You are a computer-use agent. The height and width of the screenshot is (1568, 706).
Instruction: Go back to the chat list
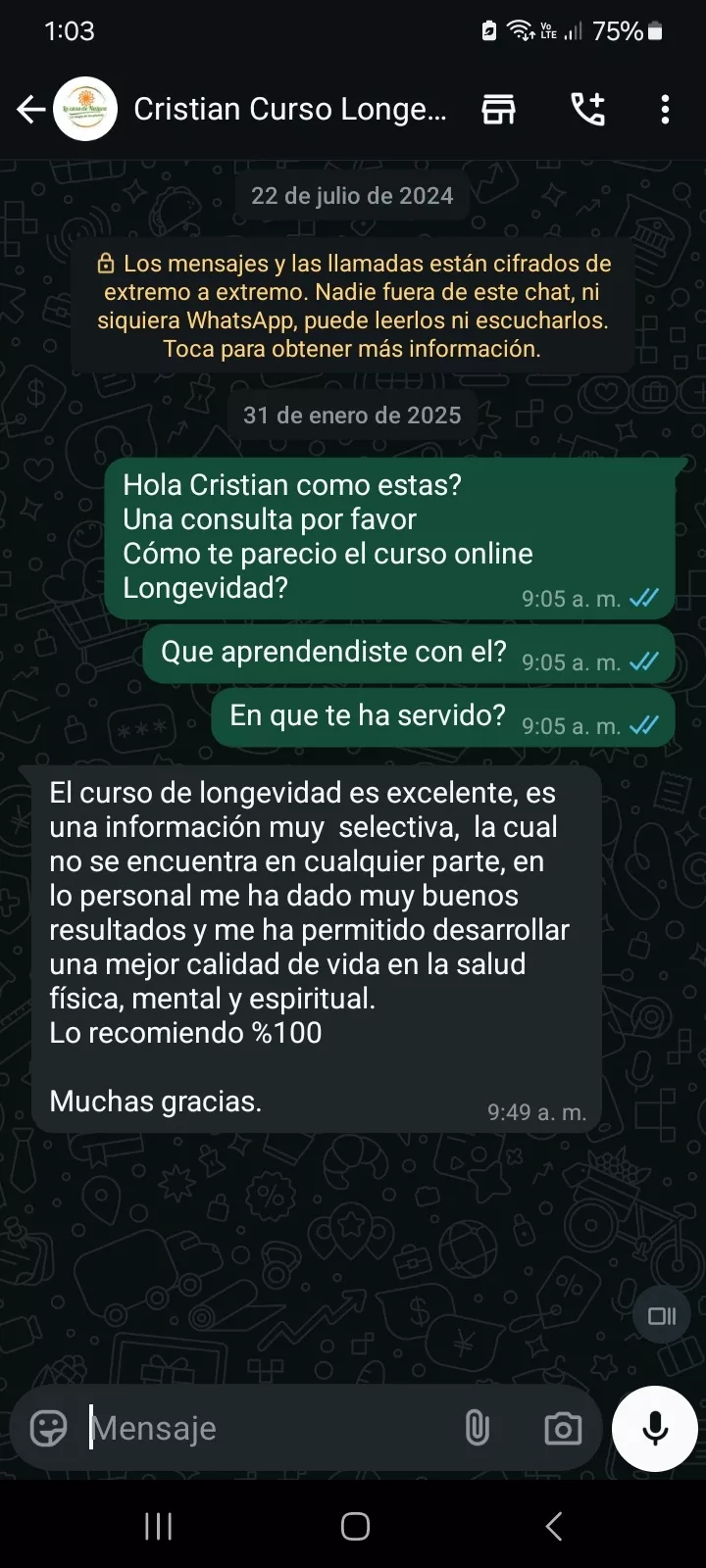point(31,109)
